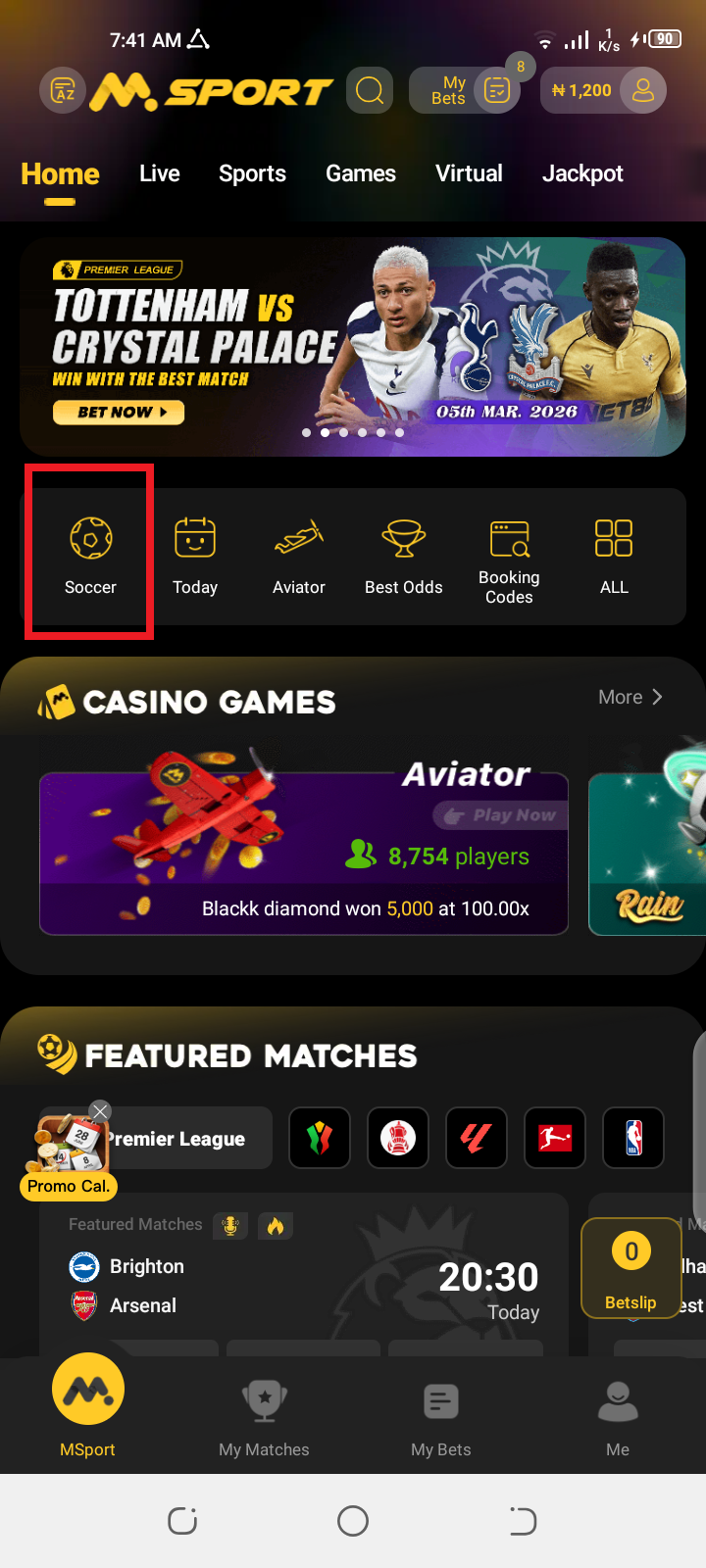706x1568 pixels.
Task: Tap Bet Now on Tottenham banner
Action: (119, 413)
